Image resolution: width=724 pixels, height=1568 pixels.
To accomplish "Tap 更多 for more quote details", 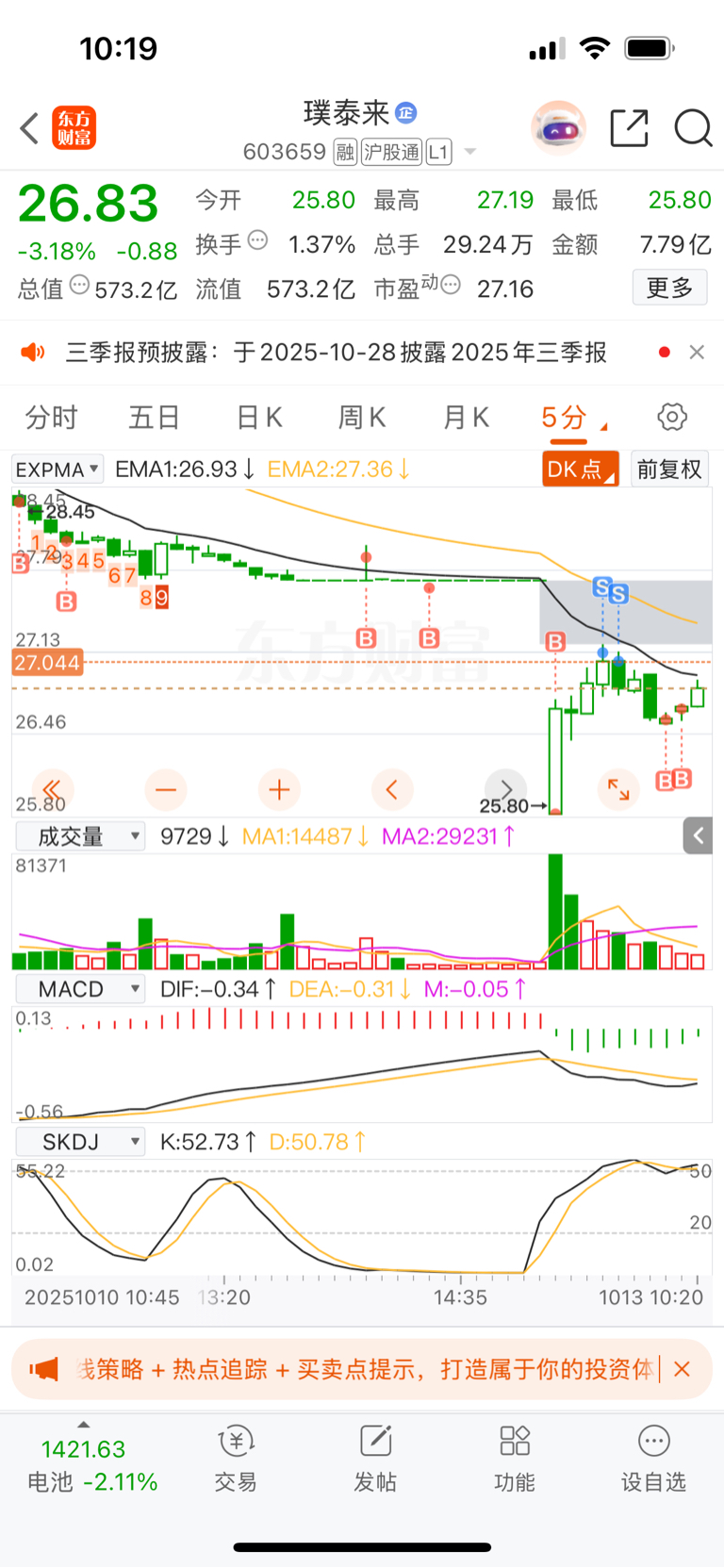I will pyautogui.click(x=669, y=288).
